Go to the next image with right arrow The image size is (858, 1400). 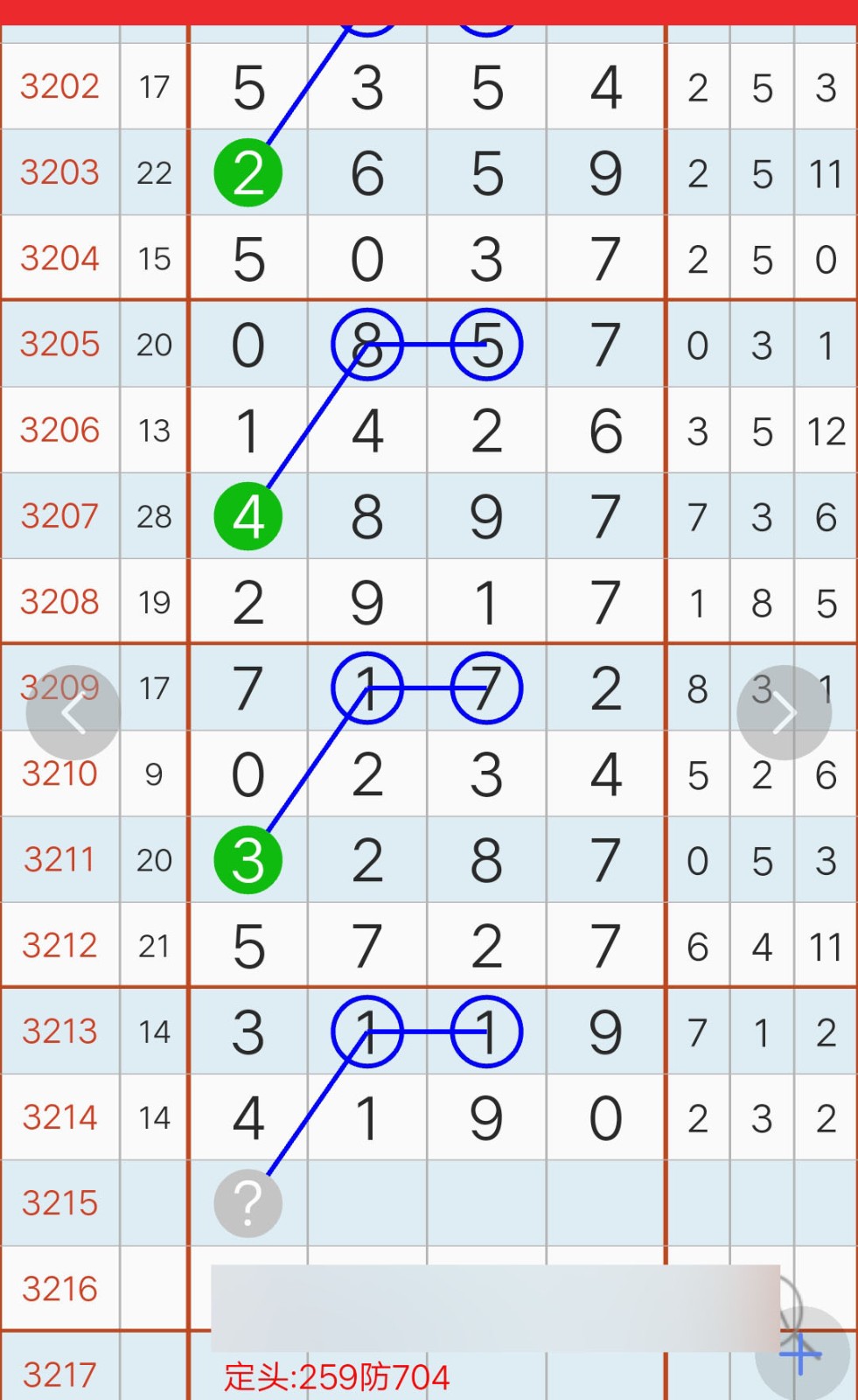click(x=784, y=713)
